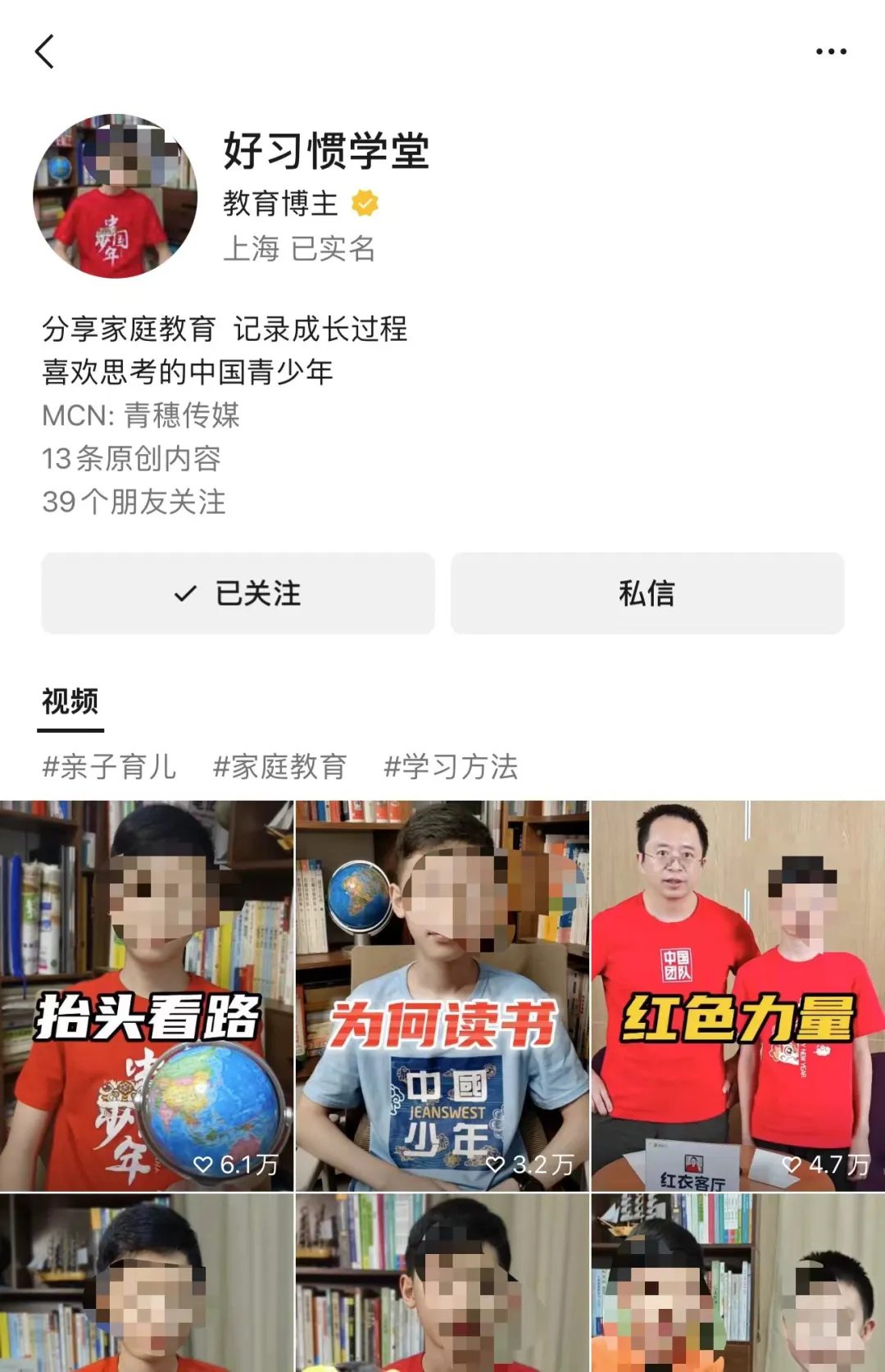
Task: Filter videos by #家庭教育
Action: tap(279, 767)
